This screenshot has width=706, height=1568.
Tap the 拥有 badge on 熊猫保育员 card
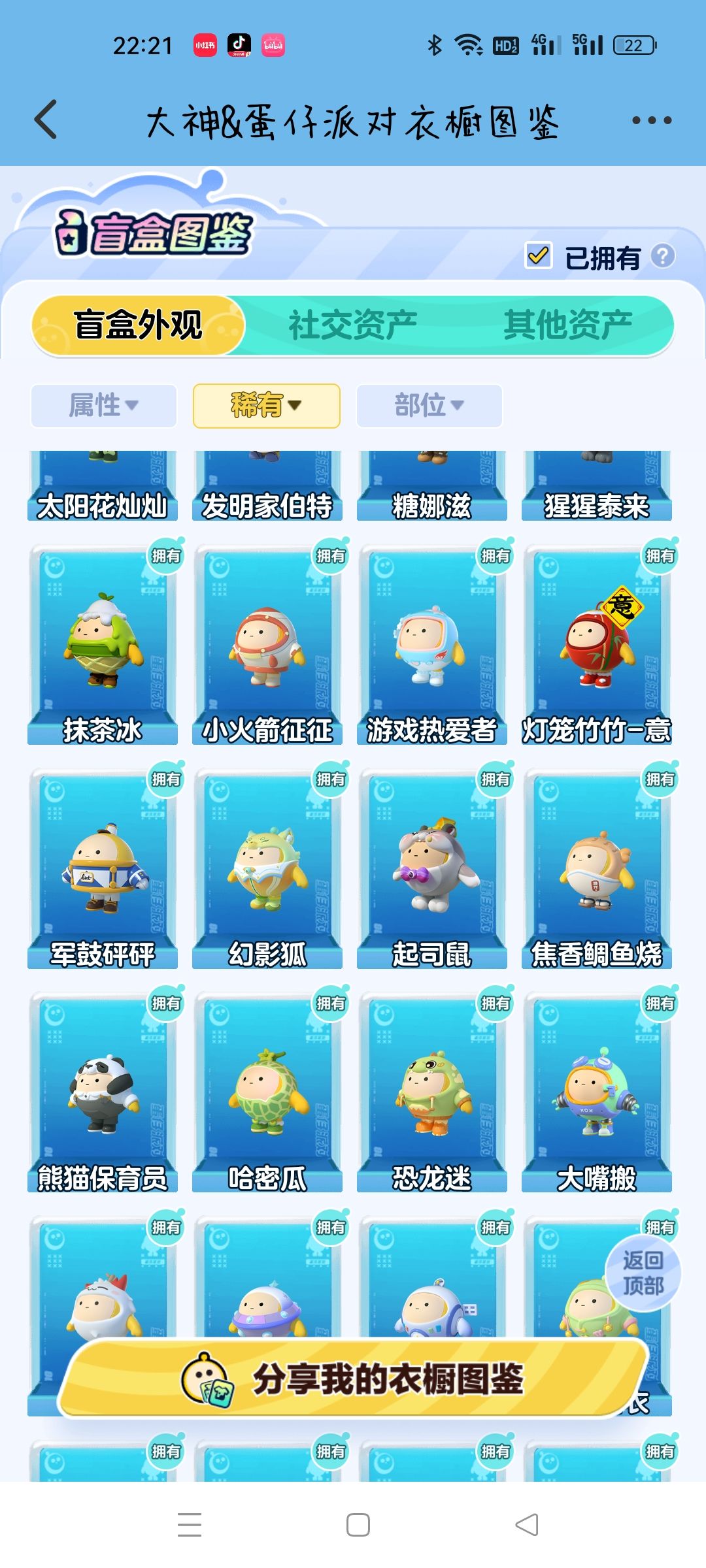point(165,1001)
